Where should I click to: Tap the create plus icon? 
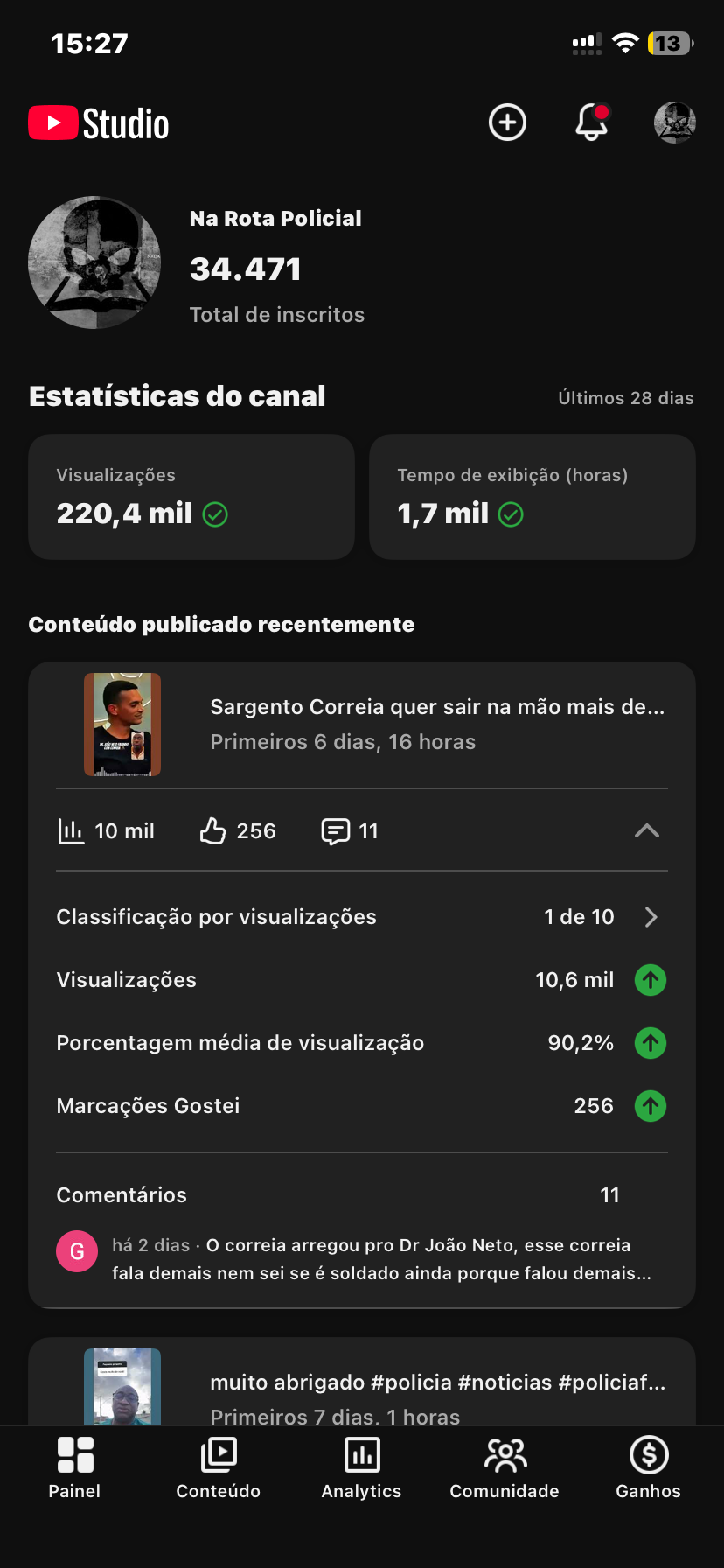(x=507, y=122)
